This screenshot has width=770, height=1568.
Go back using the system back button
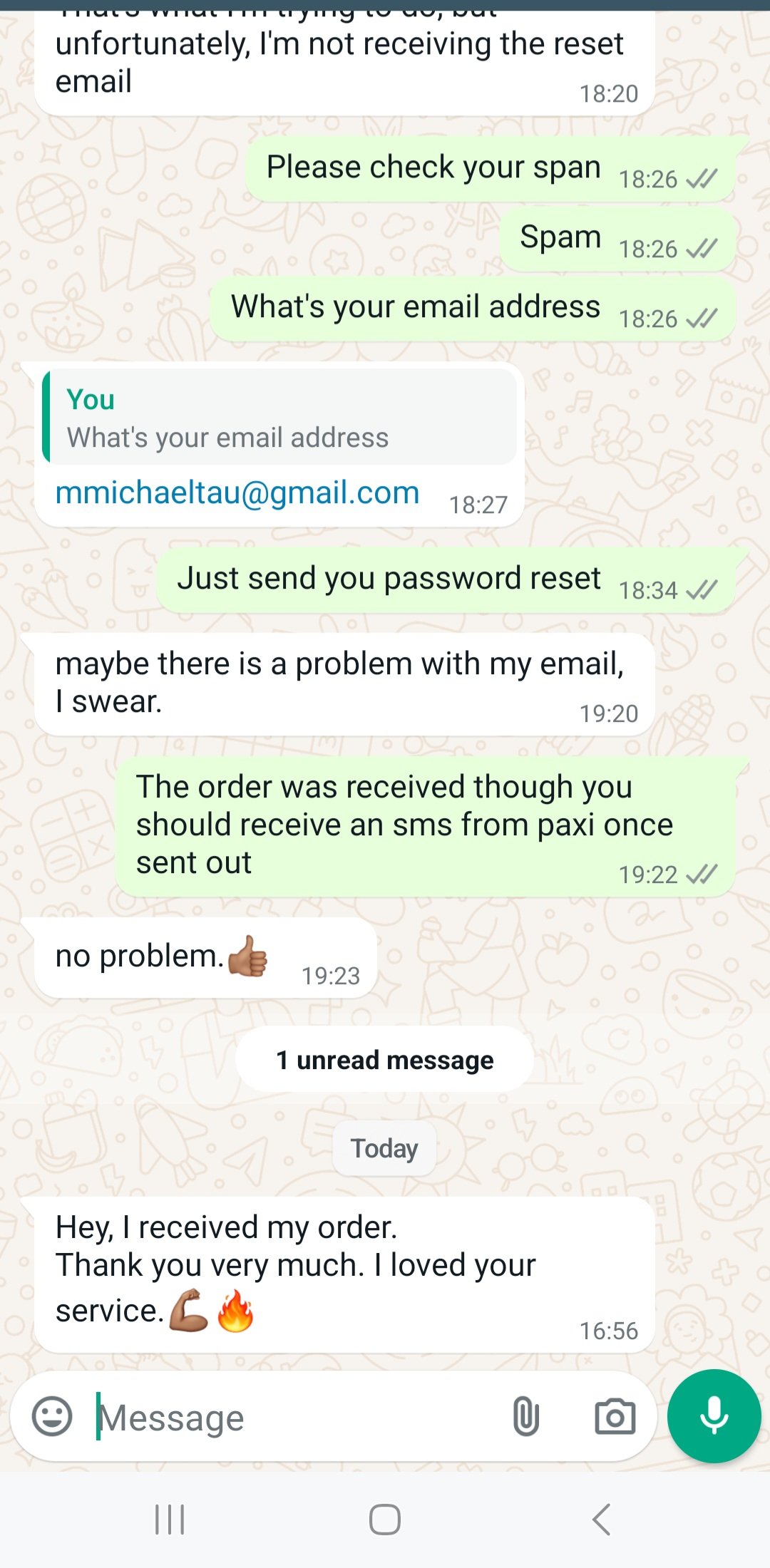[601, 1519]
